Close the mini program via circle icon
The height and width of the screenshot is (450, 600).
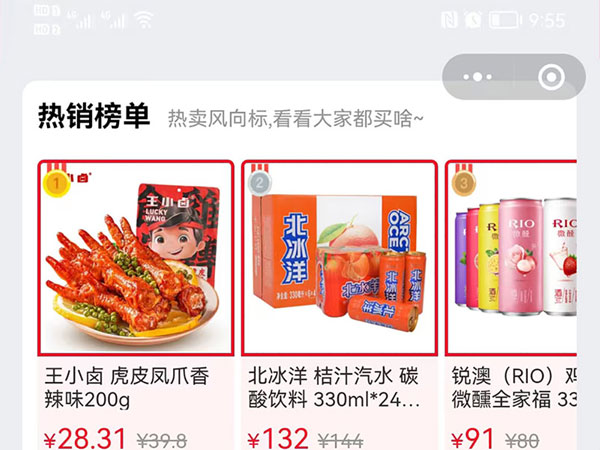pyautogui.click(x=549, y=77)
